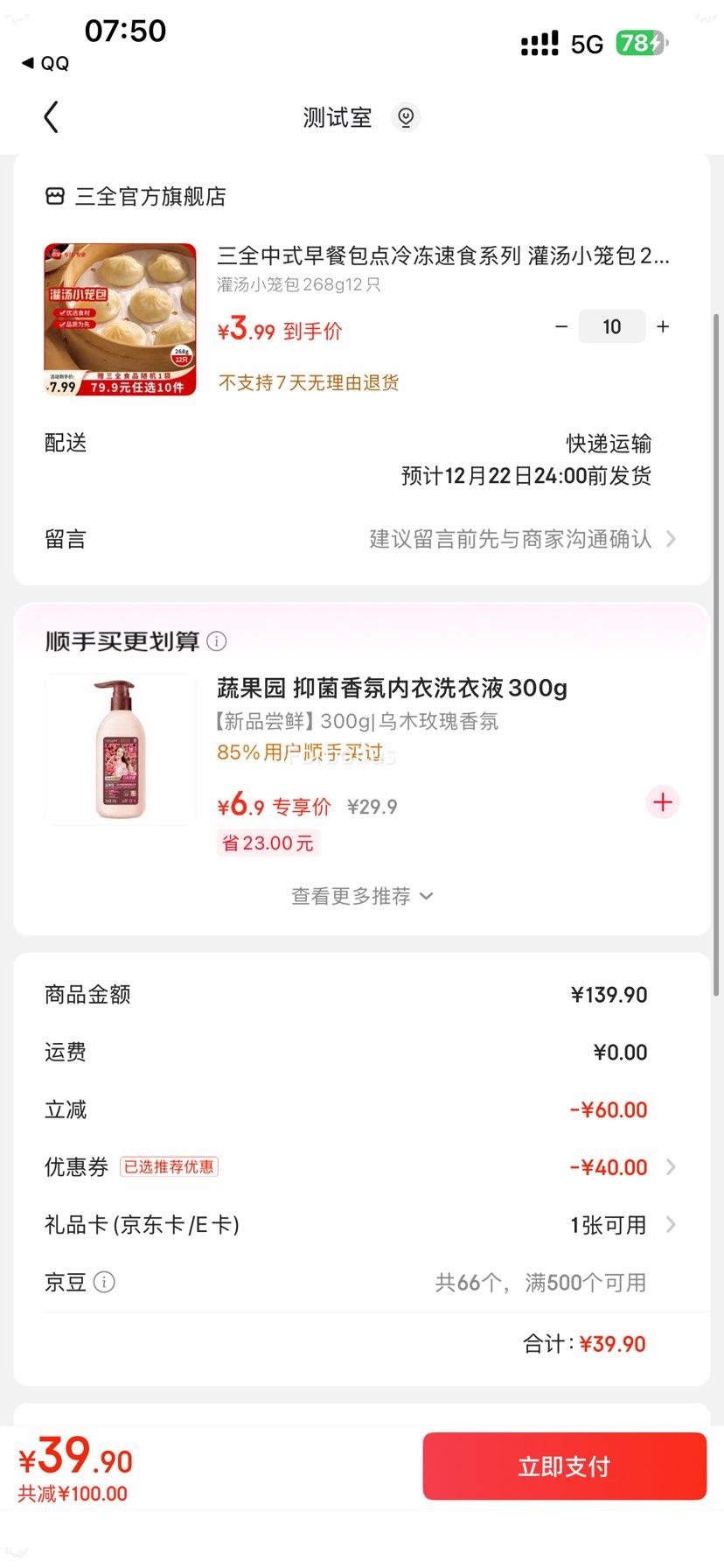Viewport: 724px width, 1568px height.
Task: Tap the red plus to add 蔬果园 laundry detergent
Action: point(662,801)
